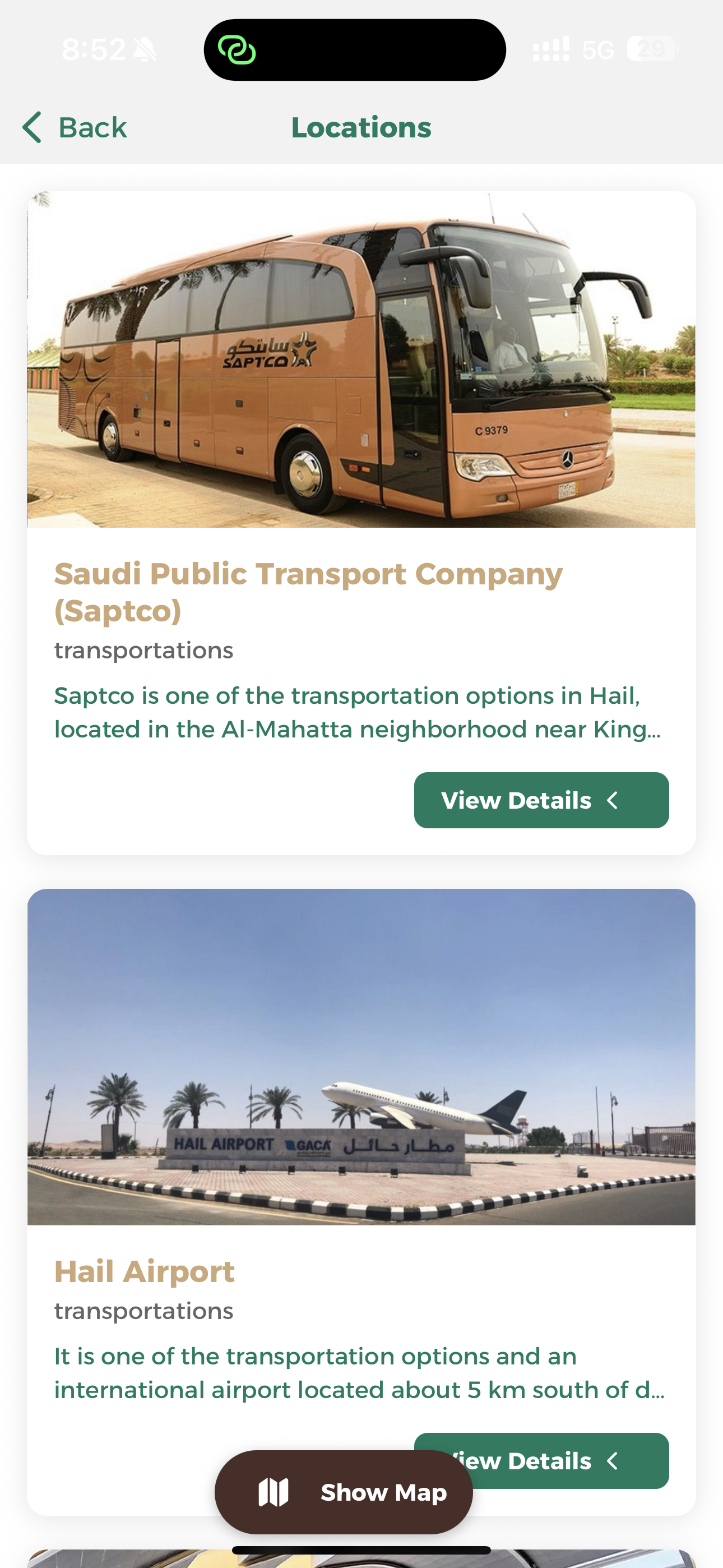View details for Saudi Public Transport Company
The image size is (723, 1568).
click(x=540, y=800)
